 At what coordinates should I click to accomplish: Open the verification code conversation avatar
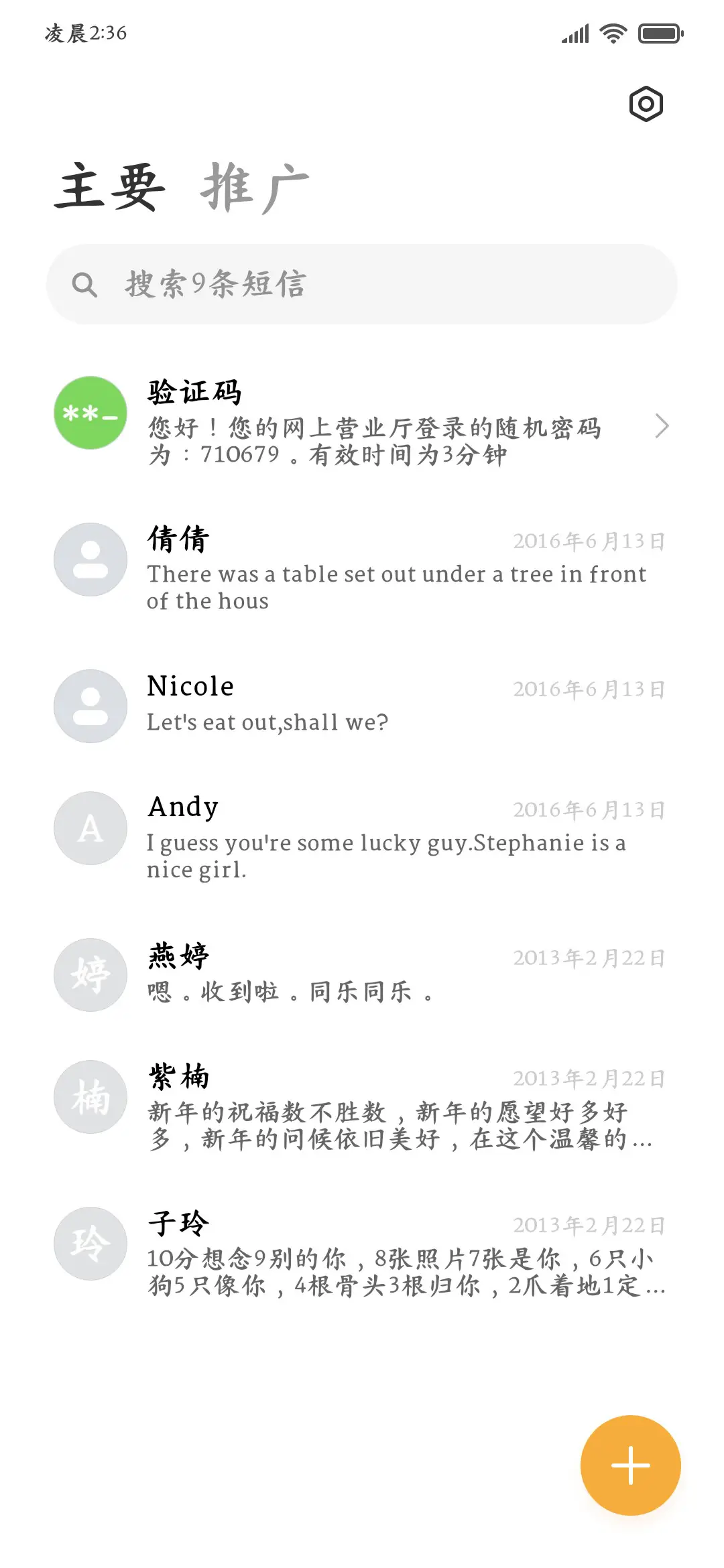click(x=90, y=413)
